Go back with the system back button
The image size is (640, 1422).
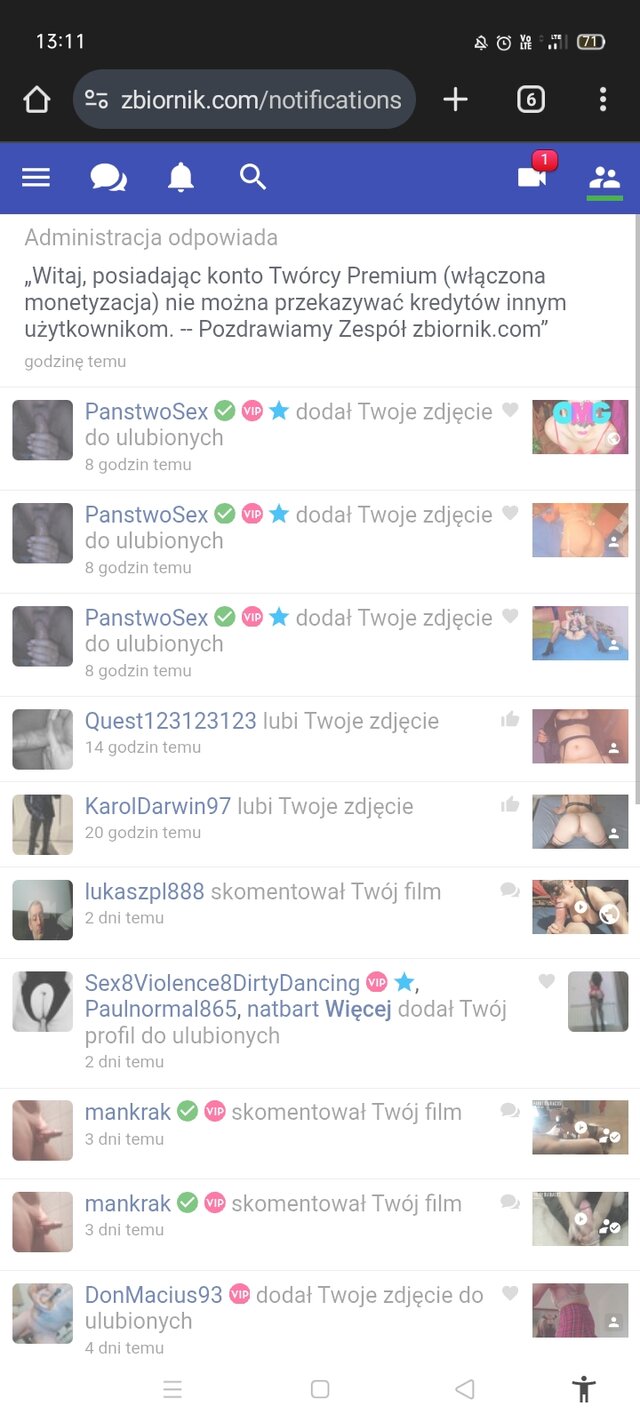464,1389
